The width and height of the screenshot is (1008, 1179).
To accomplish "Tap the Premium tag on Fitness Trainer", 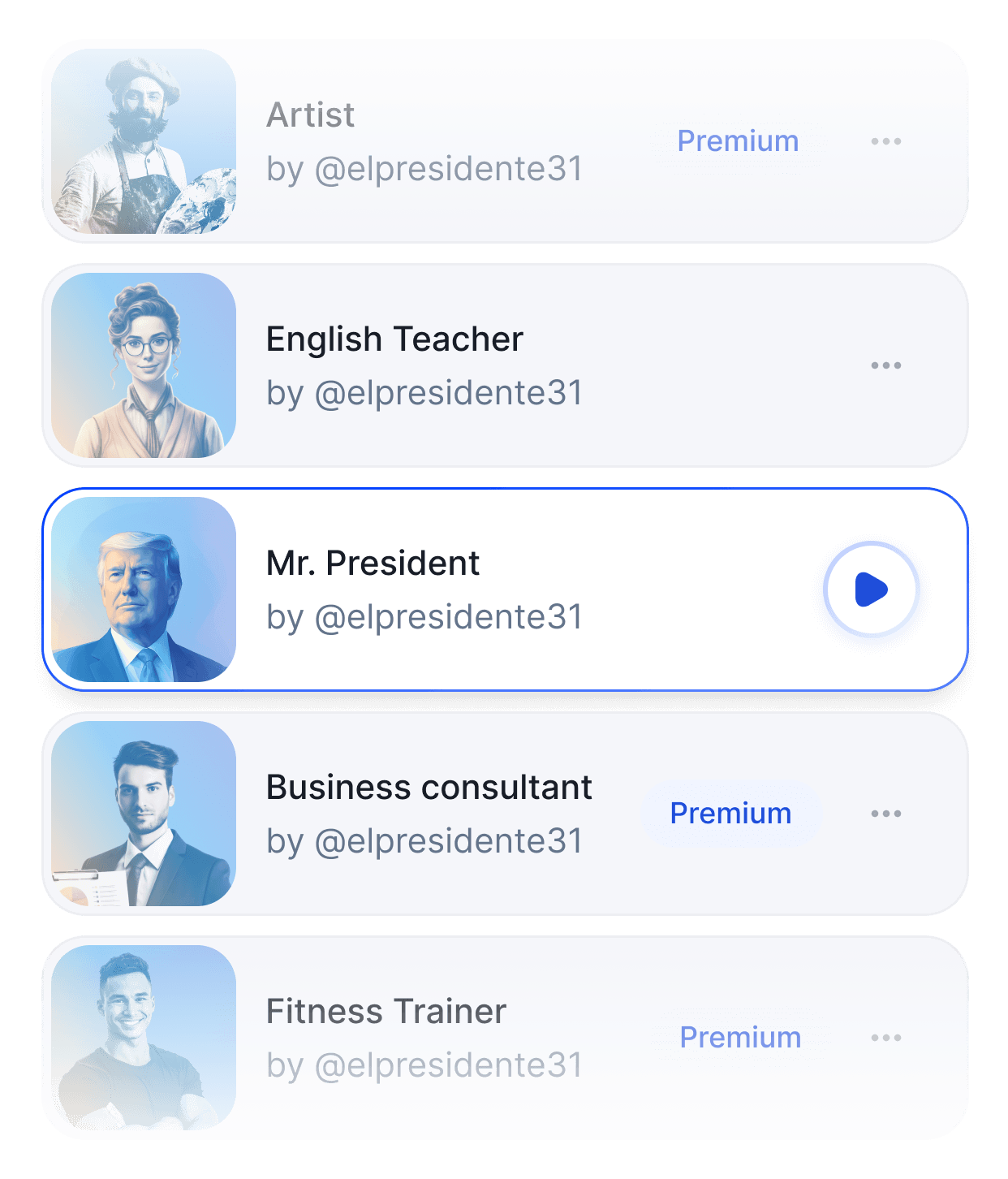I will [739, 1038].
